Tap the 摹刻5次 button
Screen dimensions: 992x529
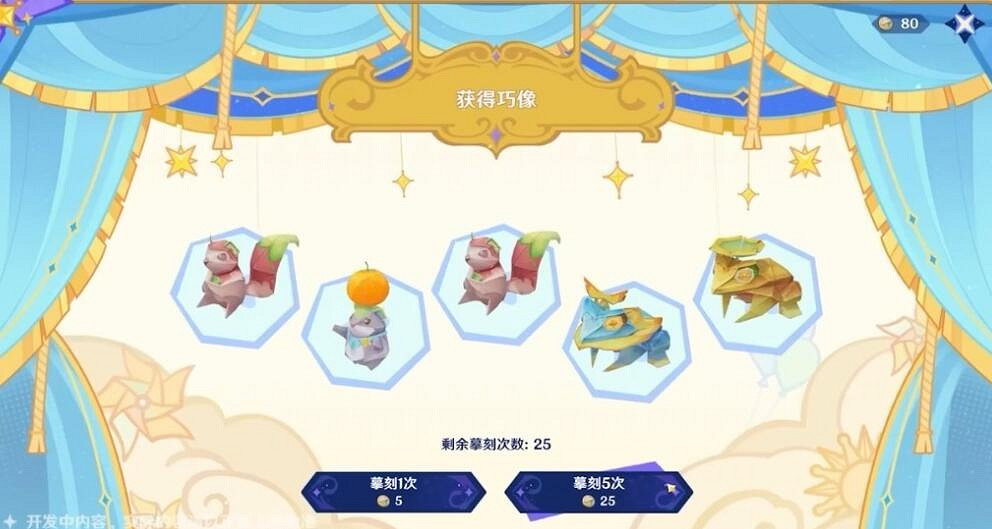click(598, 491)
